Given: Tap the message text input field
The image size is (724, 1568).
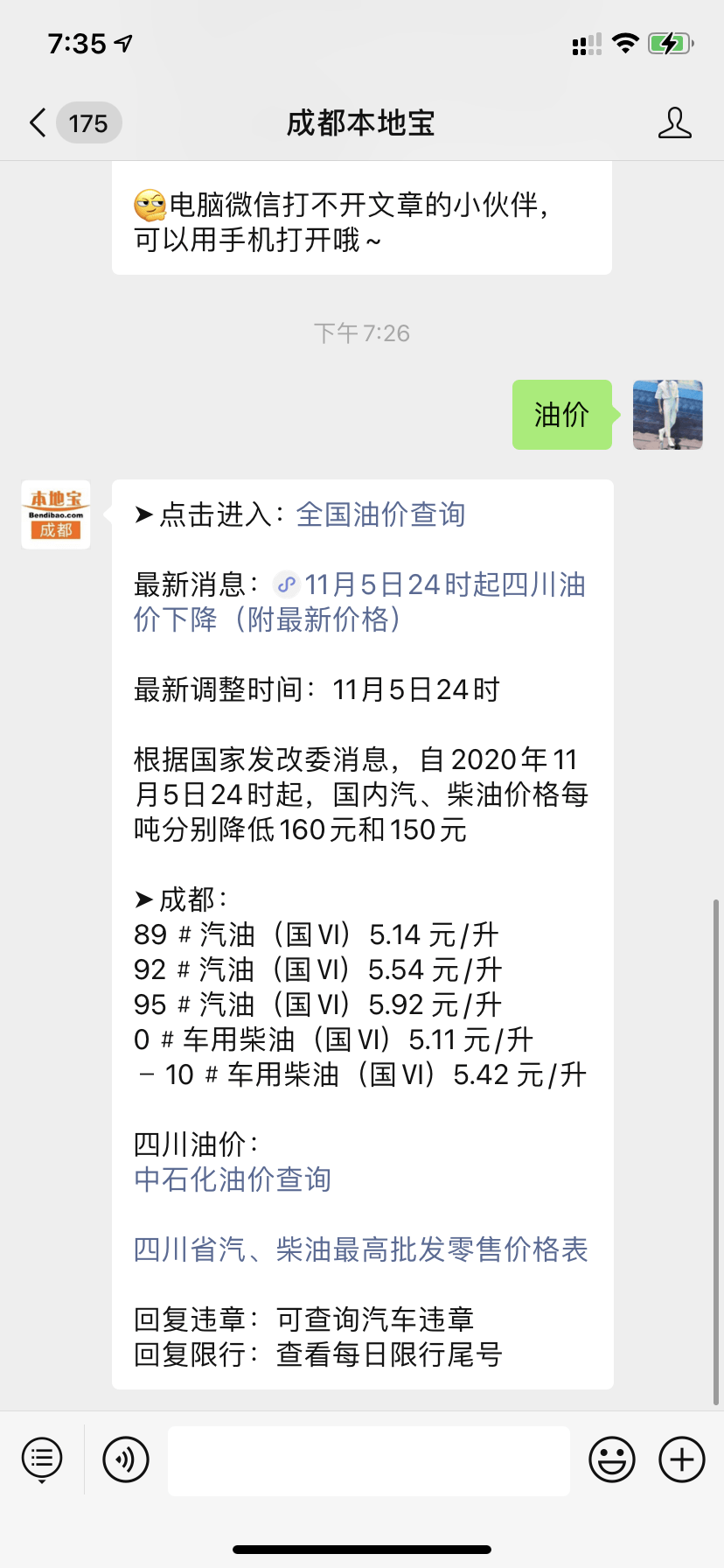Looking at the screenshot, I should 368,1459.
